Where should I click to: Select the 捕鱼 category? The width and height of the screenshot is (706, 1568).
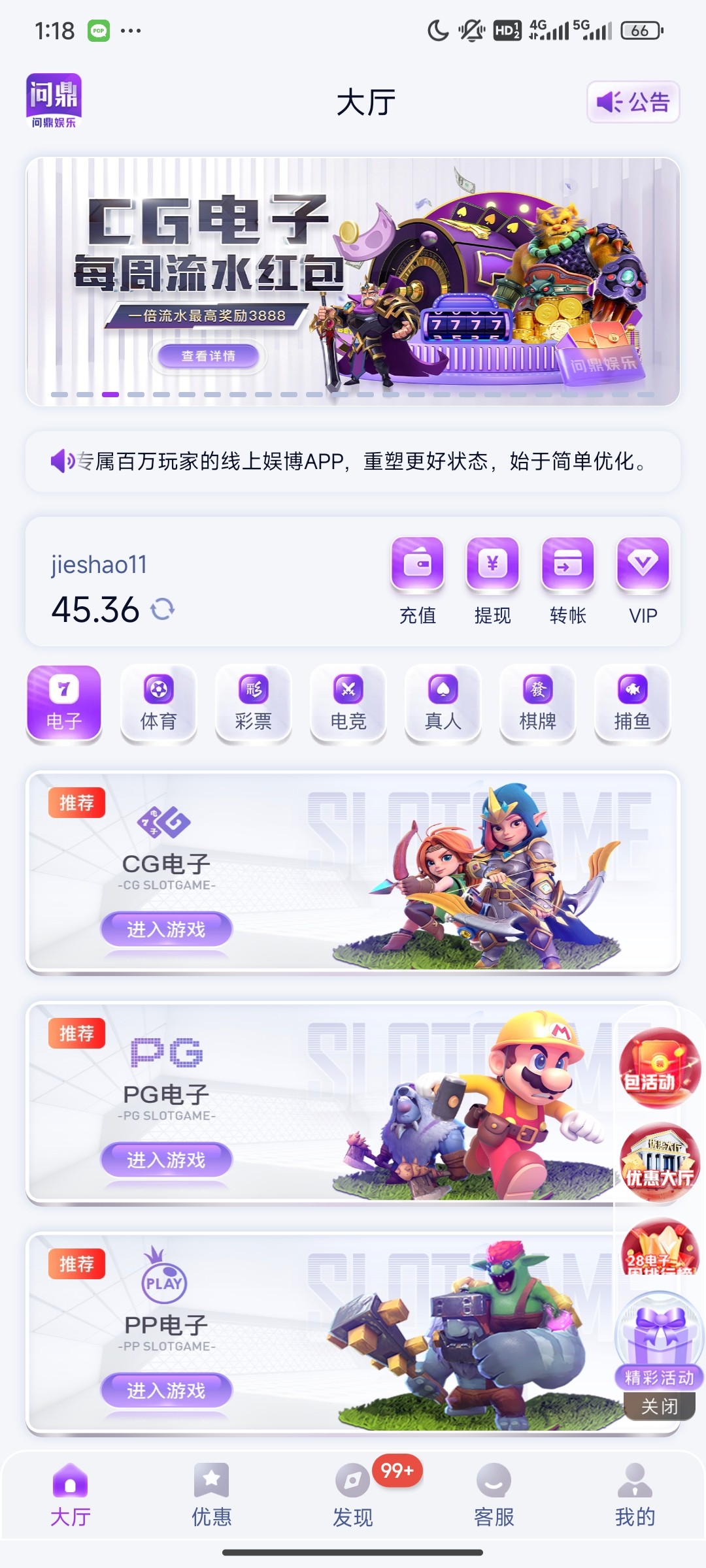pos(632,704)
